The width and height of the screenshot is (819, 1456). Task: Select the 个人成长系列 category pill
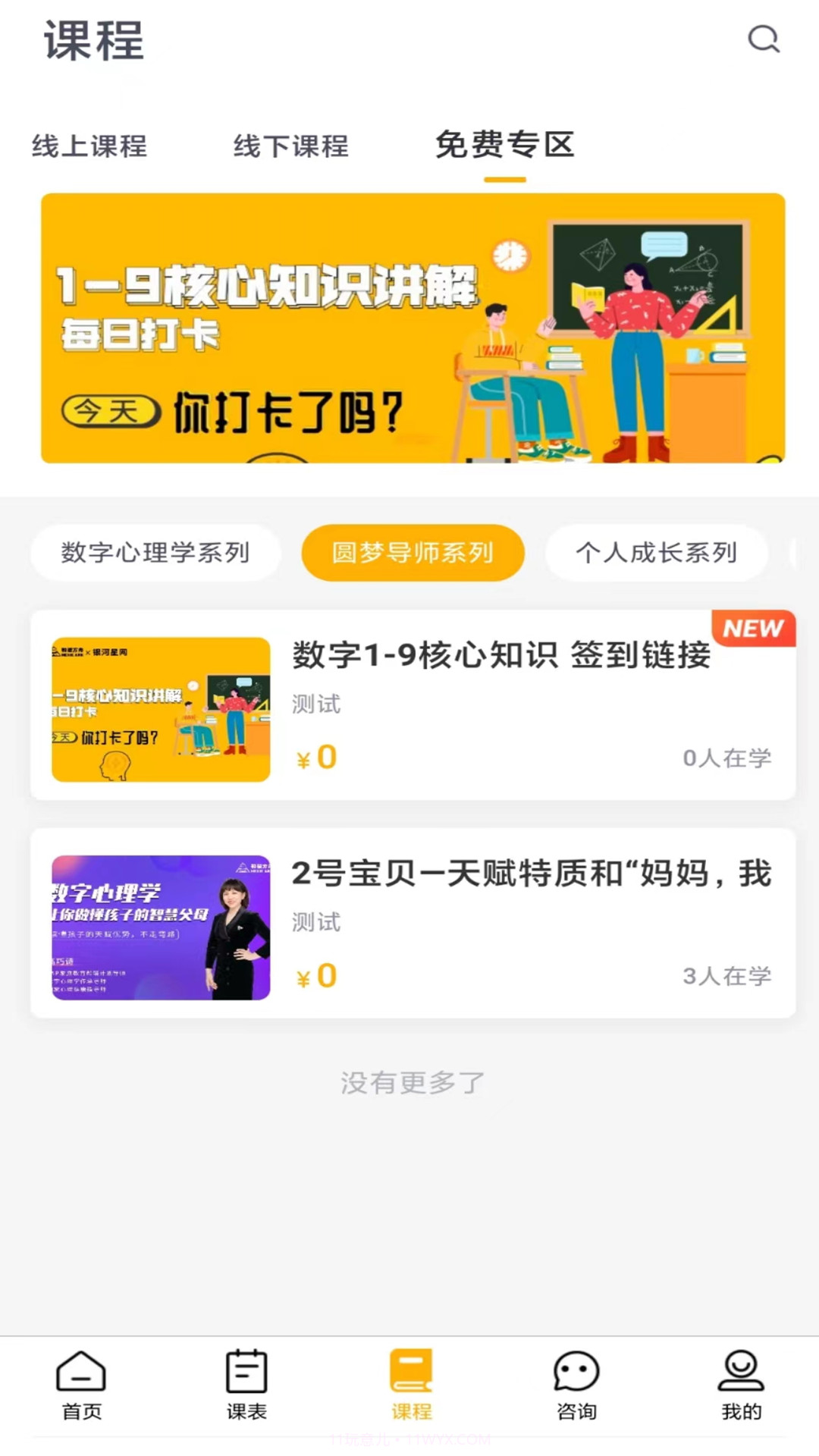click(657, 553)
